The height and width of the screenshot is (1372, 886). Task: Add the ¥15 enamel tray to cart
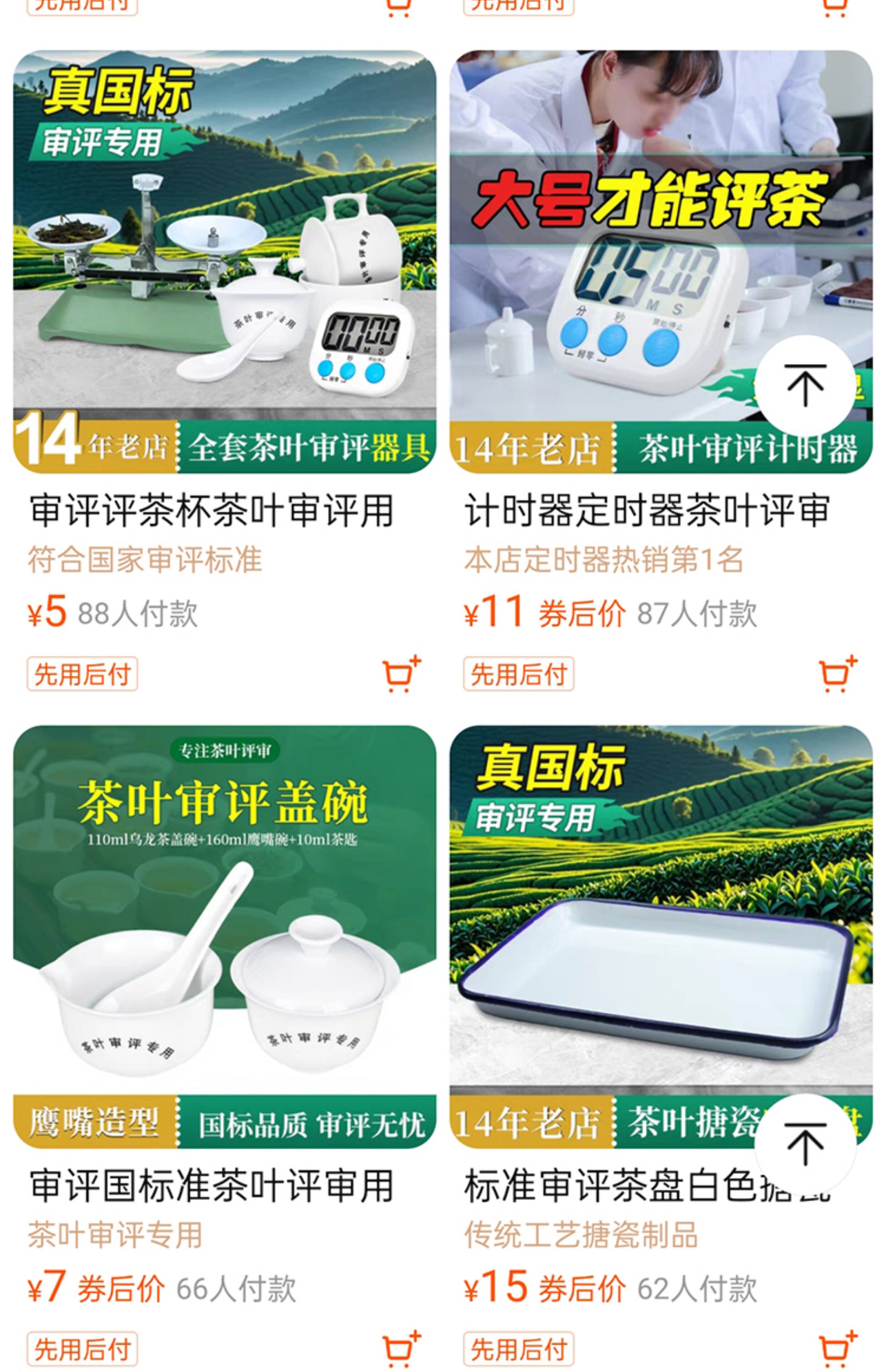(838, 1348)
